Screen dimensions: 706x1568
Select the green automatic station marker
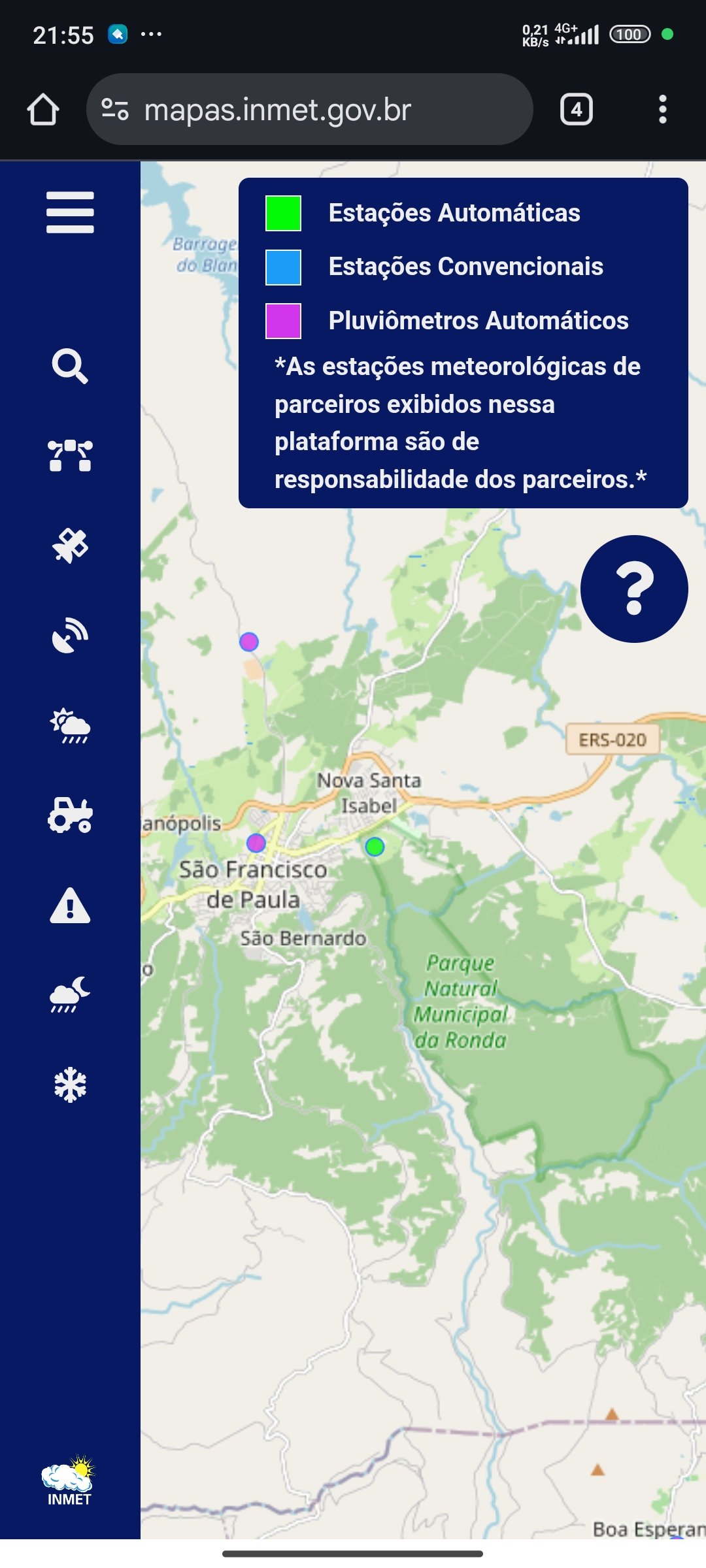[375, 847]
